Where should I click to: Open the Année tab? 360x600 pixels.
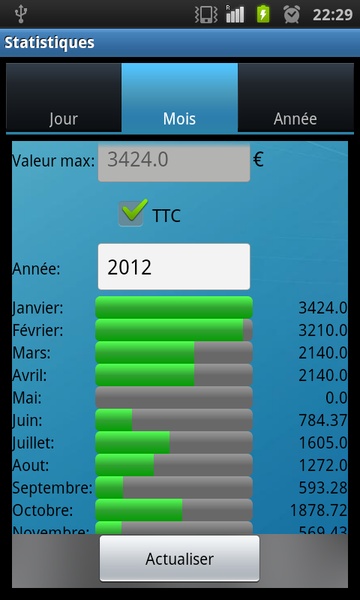296,98
